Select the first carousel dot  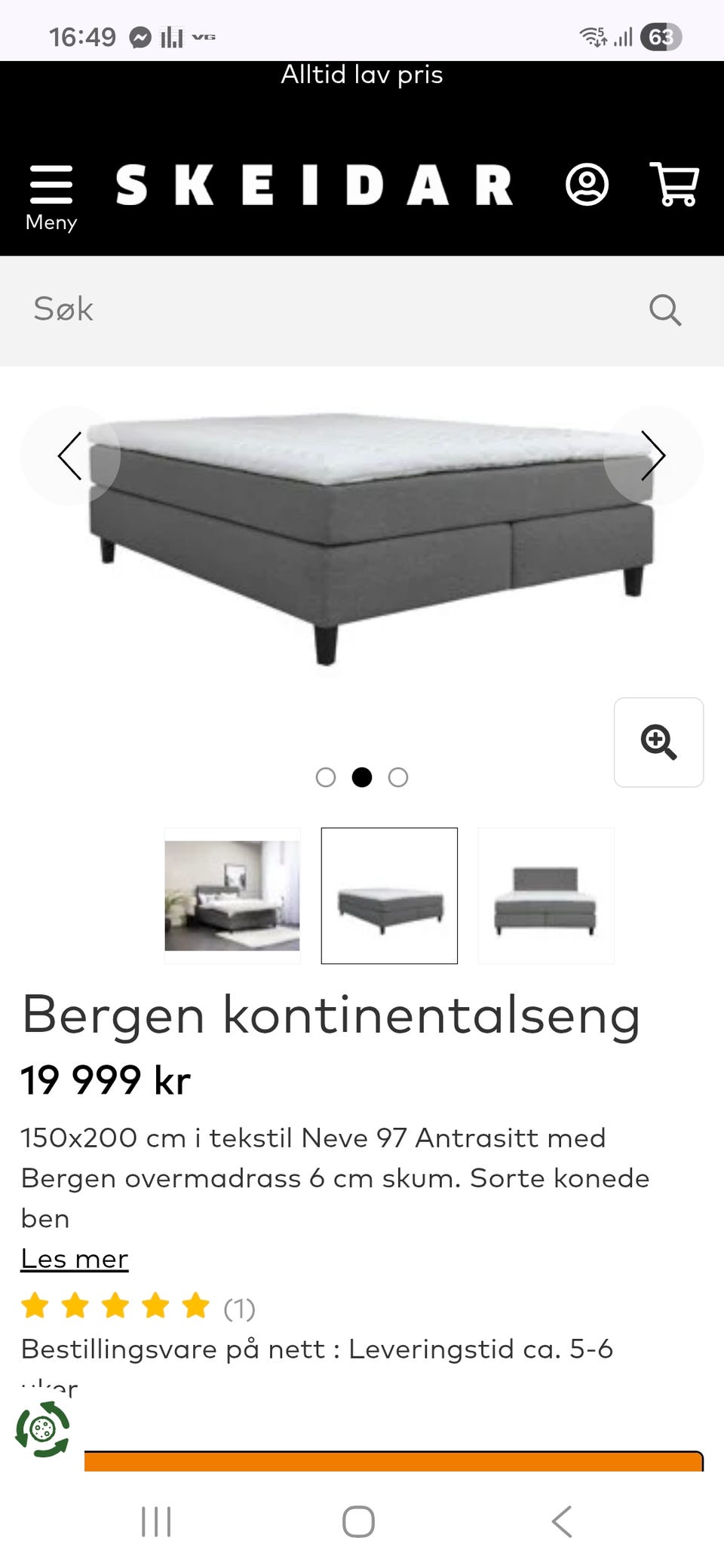click(x=327, y=776)
